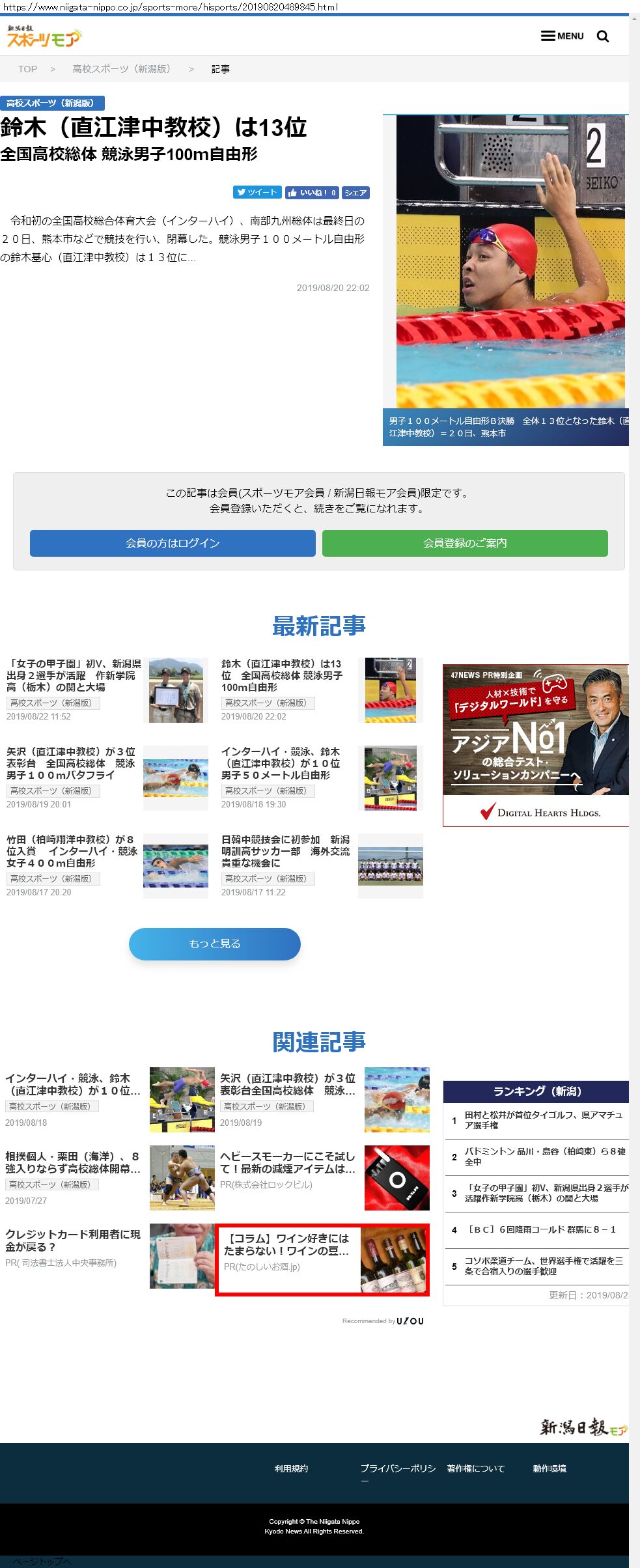Open 会員登録のご案内 button

pos(465,543)
